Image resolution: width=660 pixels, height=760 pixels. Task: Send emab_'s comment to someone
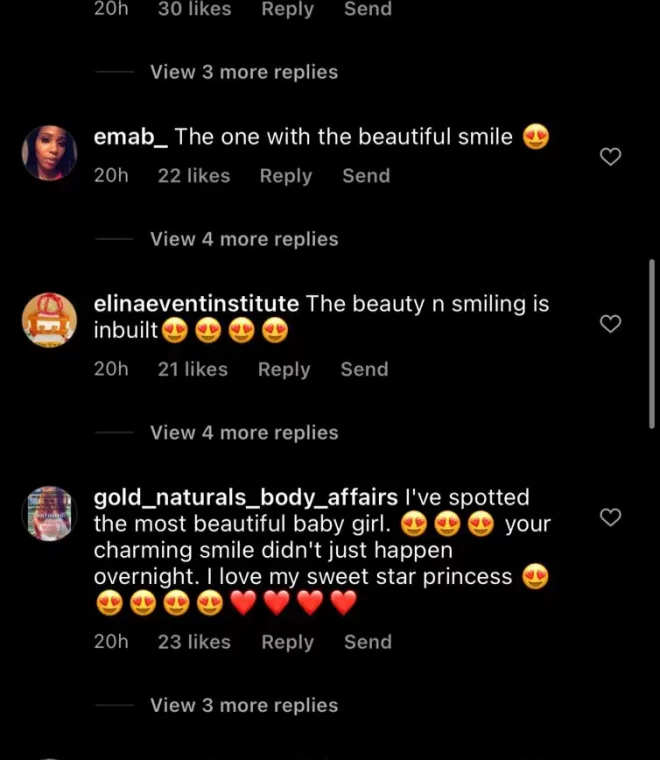pos(366,176)
